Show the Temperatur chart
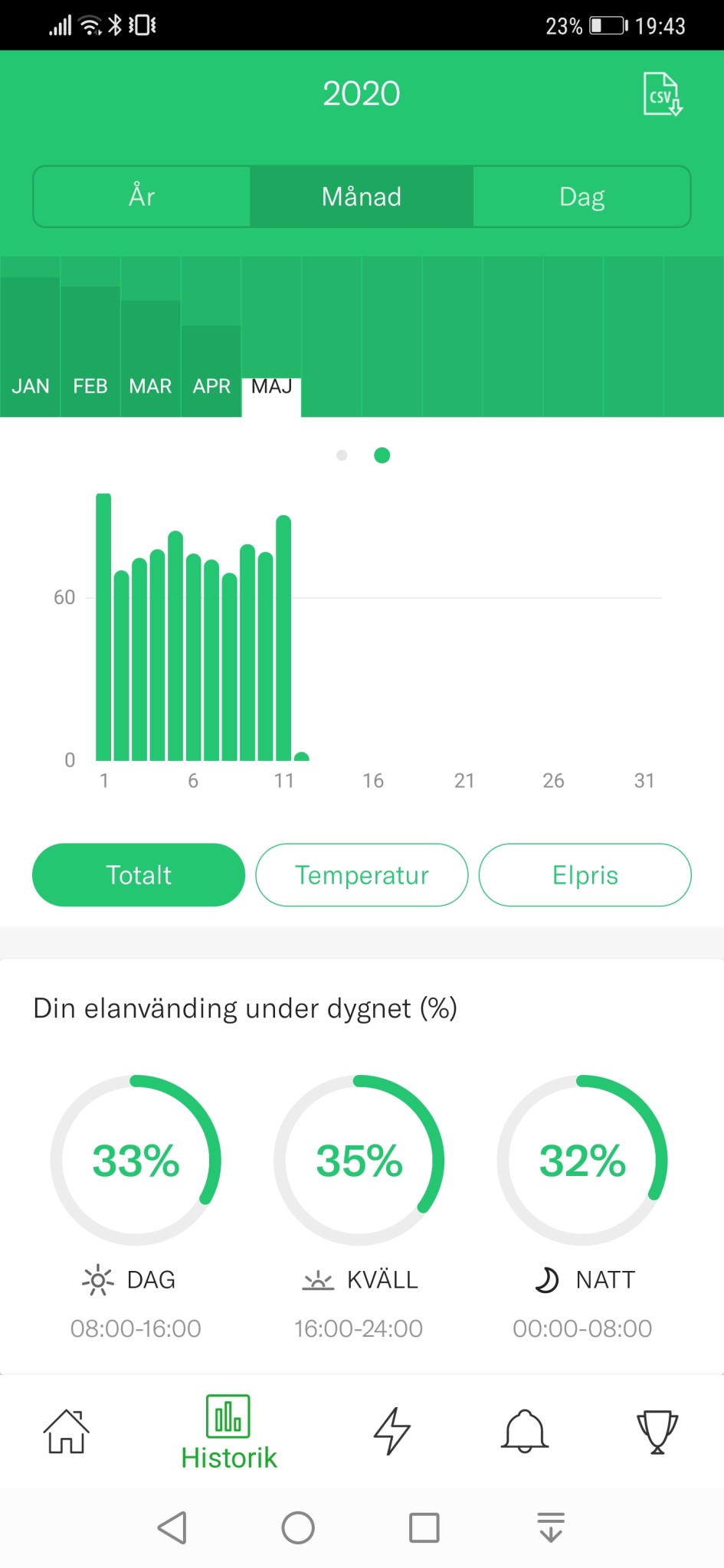724x1568 pixels. (x=362, y=875)
